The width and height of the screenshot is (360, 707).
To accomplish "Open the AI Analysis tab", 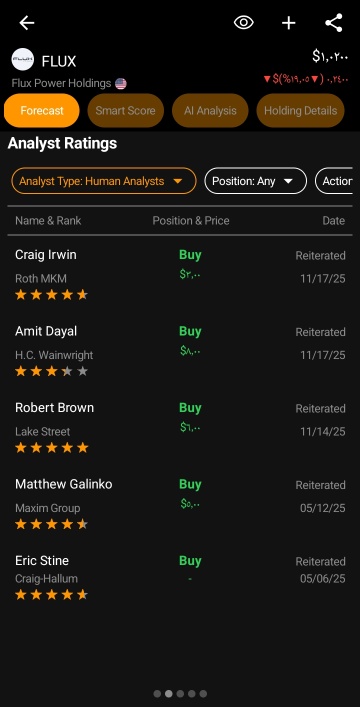I will click(x=210, y=110).
